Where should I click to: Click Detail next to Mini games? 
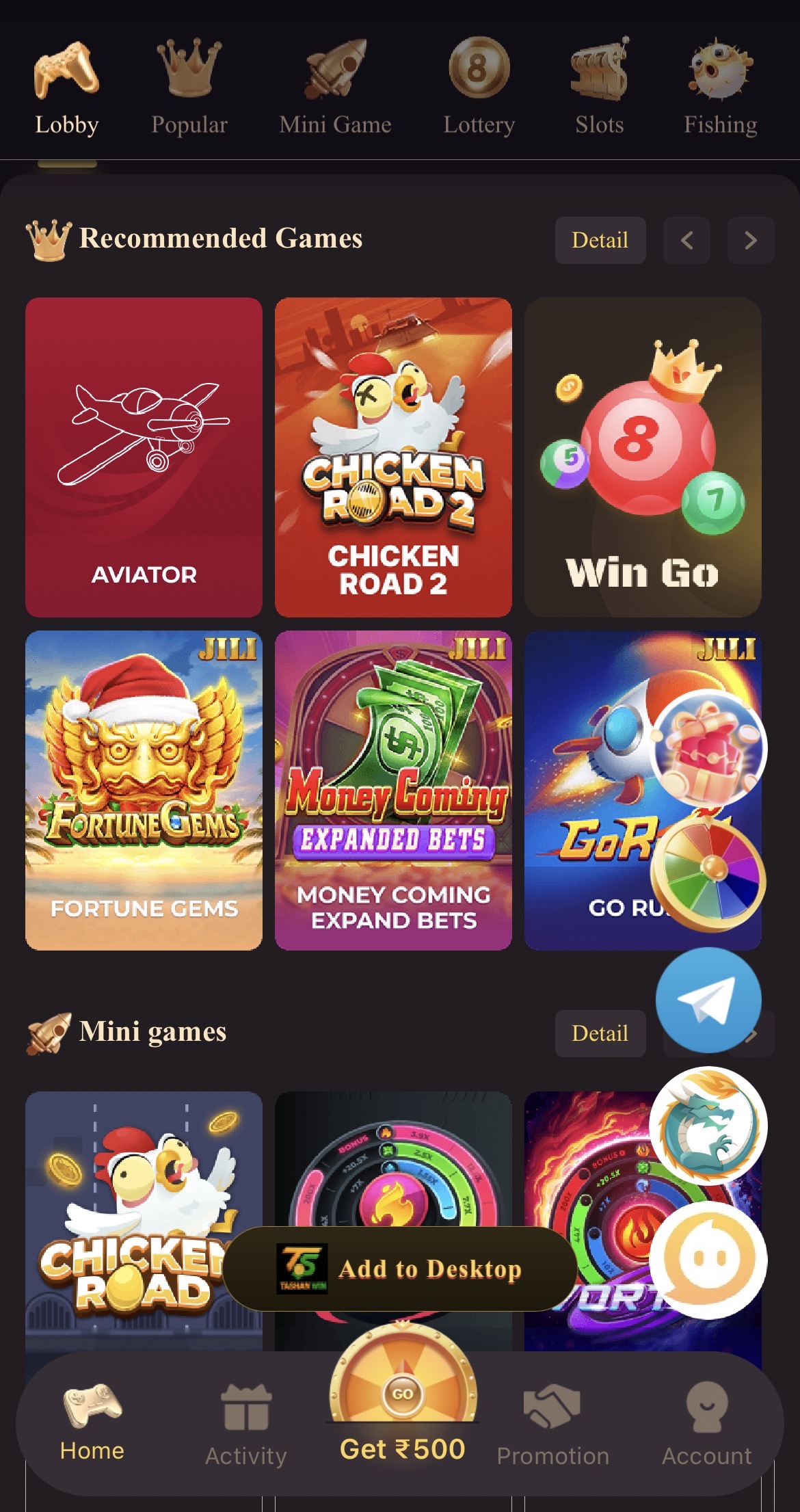click(600, 1033)
